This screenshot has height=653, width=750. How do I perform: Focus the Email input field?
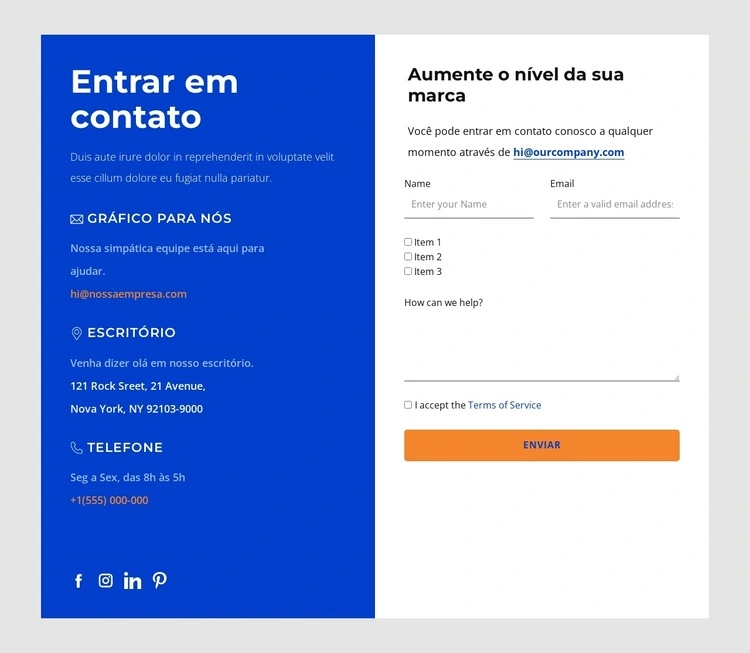coord(614,204)
